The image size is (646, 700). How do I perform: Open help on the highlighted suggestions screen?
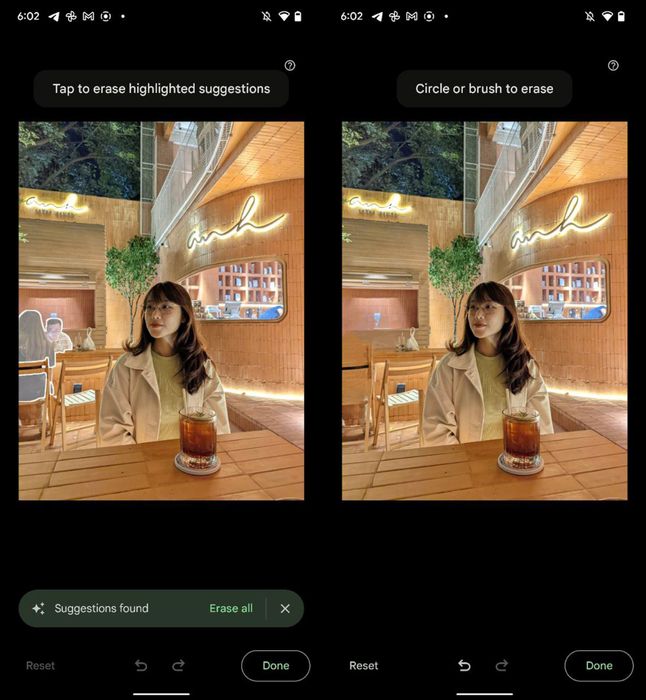tap(290, 65)
